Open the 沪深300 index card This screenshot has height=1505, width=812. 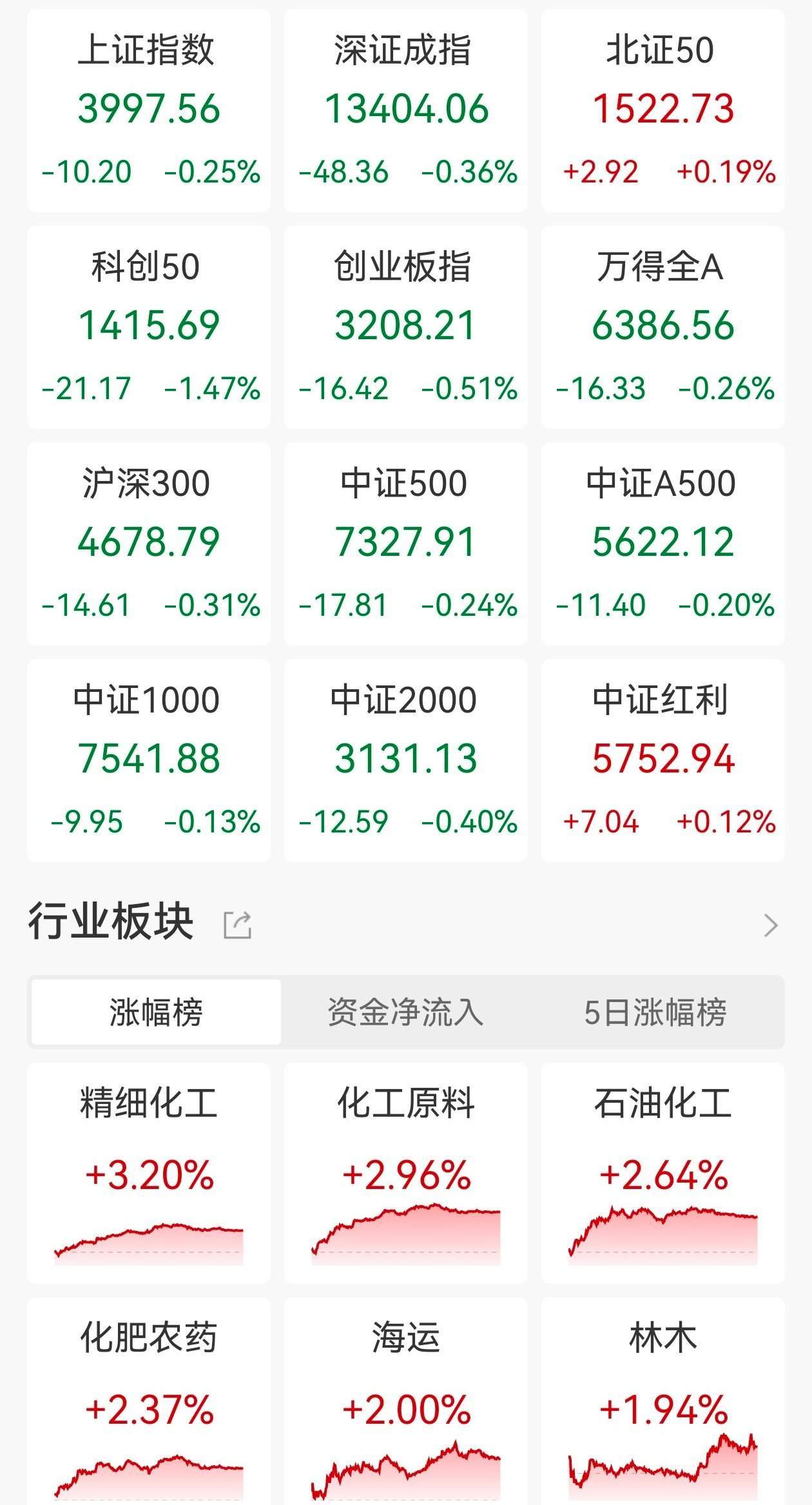(x=149, y=543)
